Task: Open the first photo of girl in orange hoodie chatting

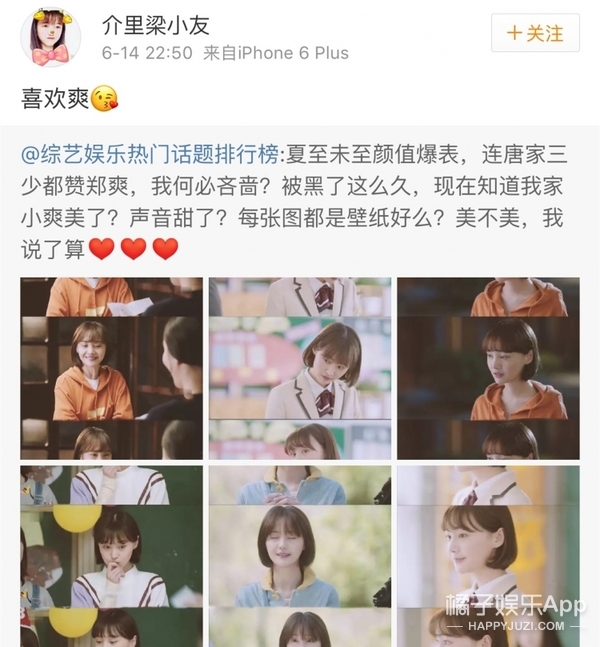Action: pyautogui.click(x=111, y=367)
